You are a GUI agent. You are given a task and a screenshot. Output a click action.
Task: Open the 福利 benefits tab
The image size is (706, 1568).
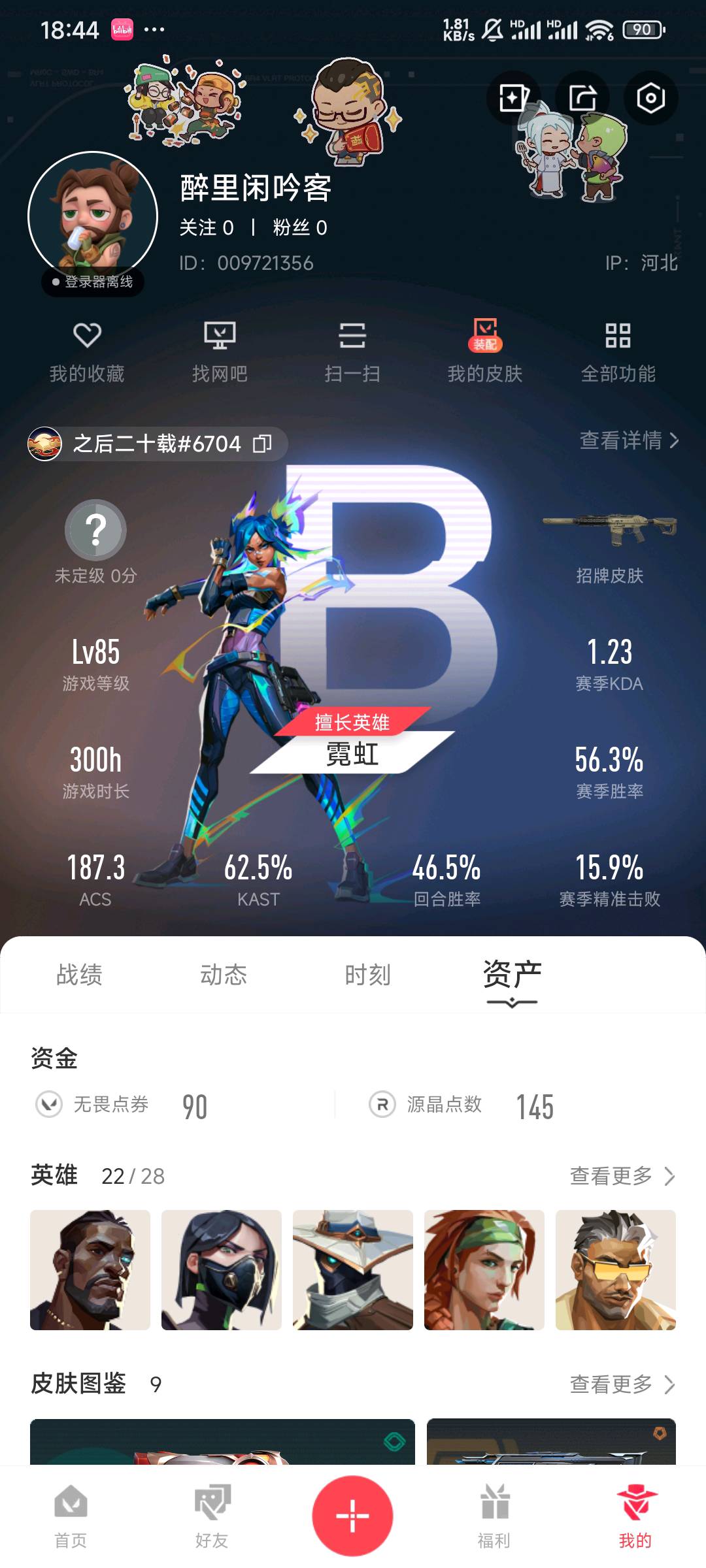point(494,1517)
